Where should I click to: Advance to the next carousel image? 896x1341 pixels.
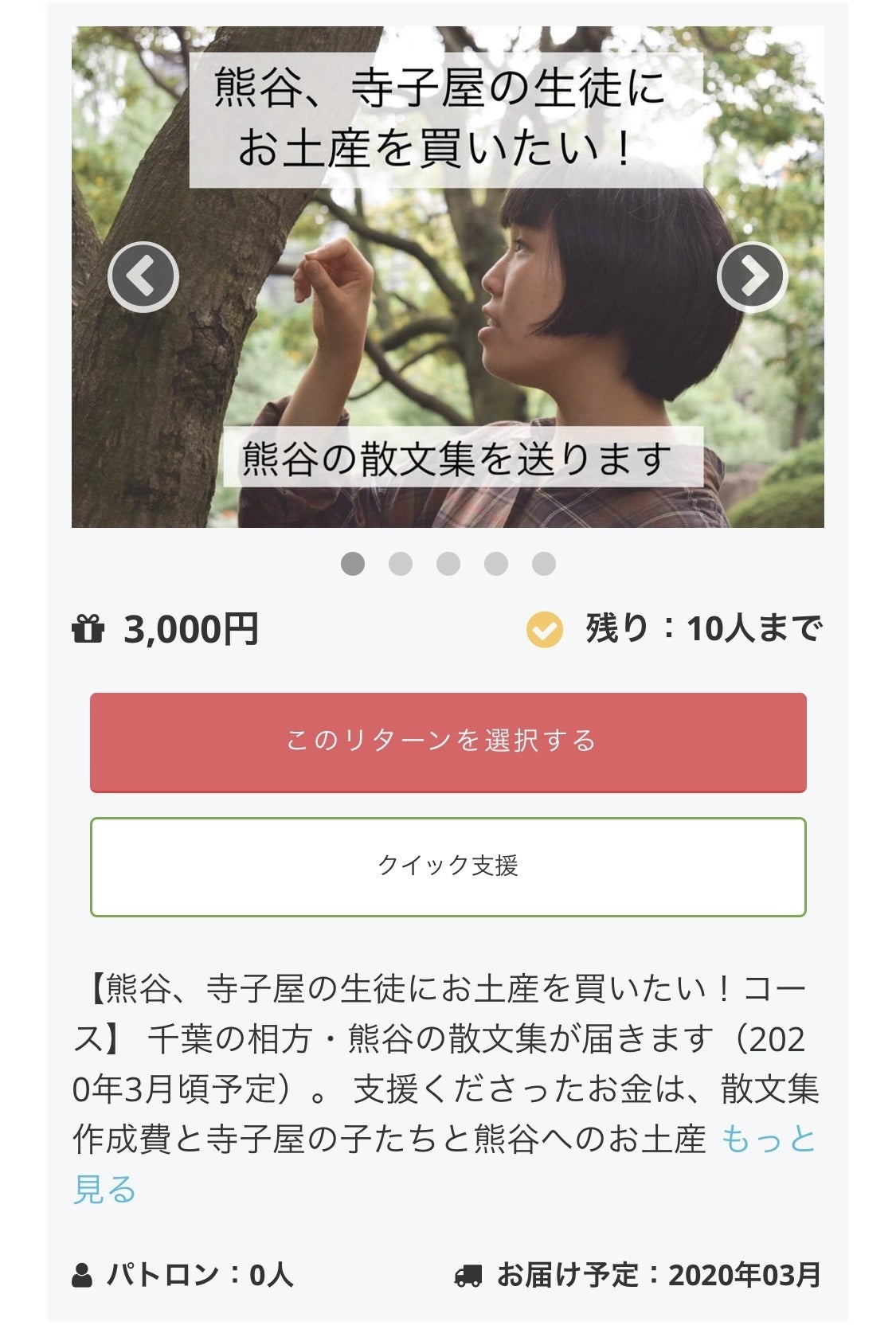tap(752, 276)
